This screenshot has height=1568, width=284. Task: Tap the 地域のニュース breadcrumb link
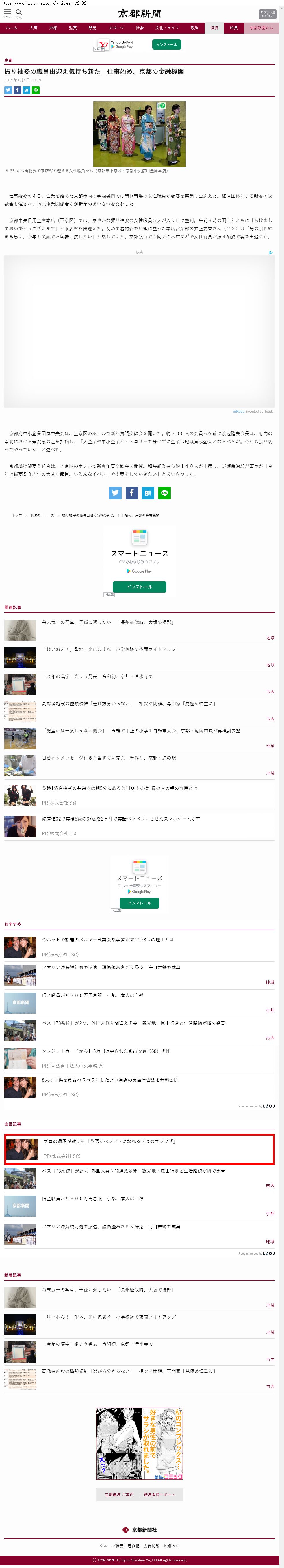pyautogui.click(x=42, y=515)
